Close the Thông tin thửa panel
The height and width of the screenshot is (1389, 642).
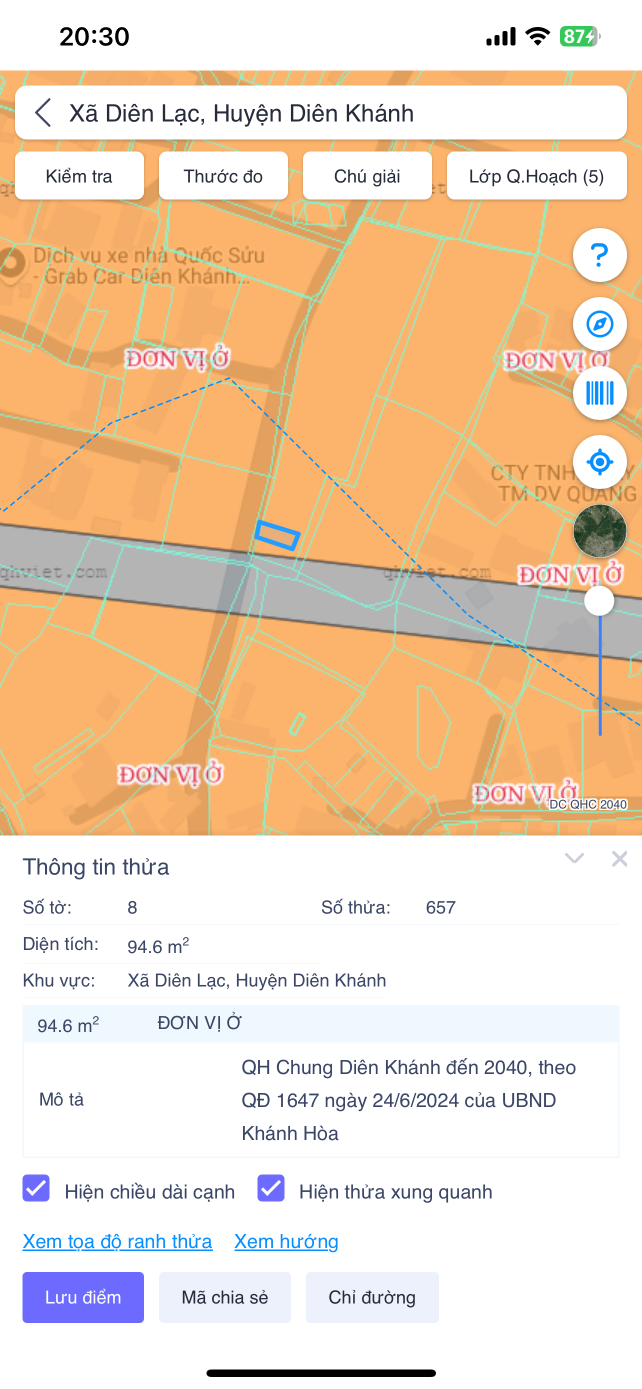click(620, 858)
